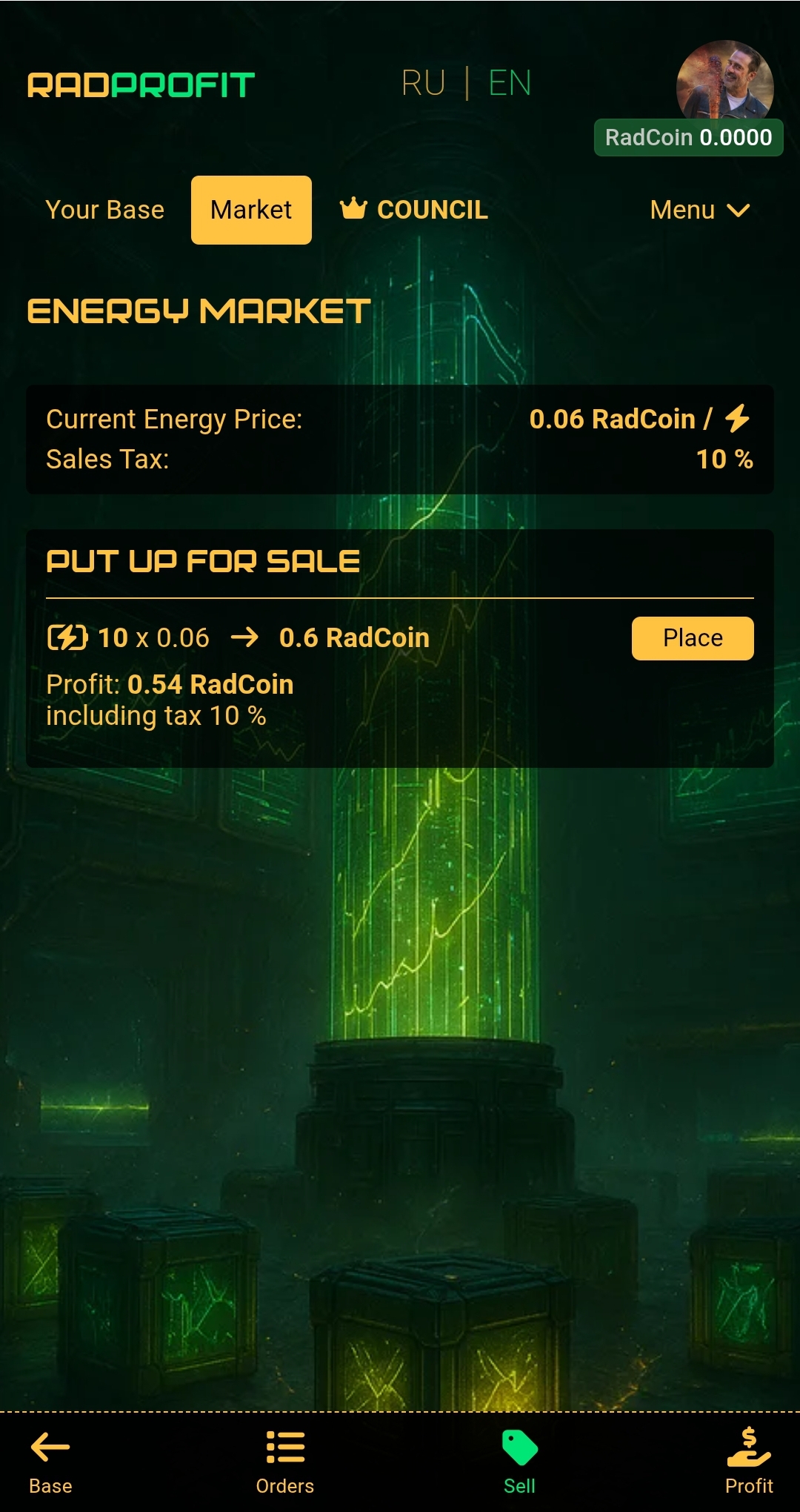The image size is (800, 1512).
Task: Open the COUNCIL page
Action: (x=432, y=210)
